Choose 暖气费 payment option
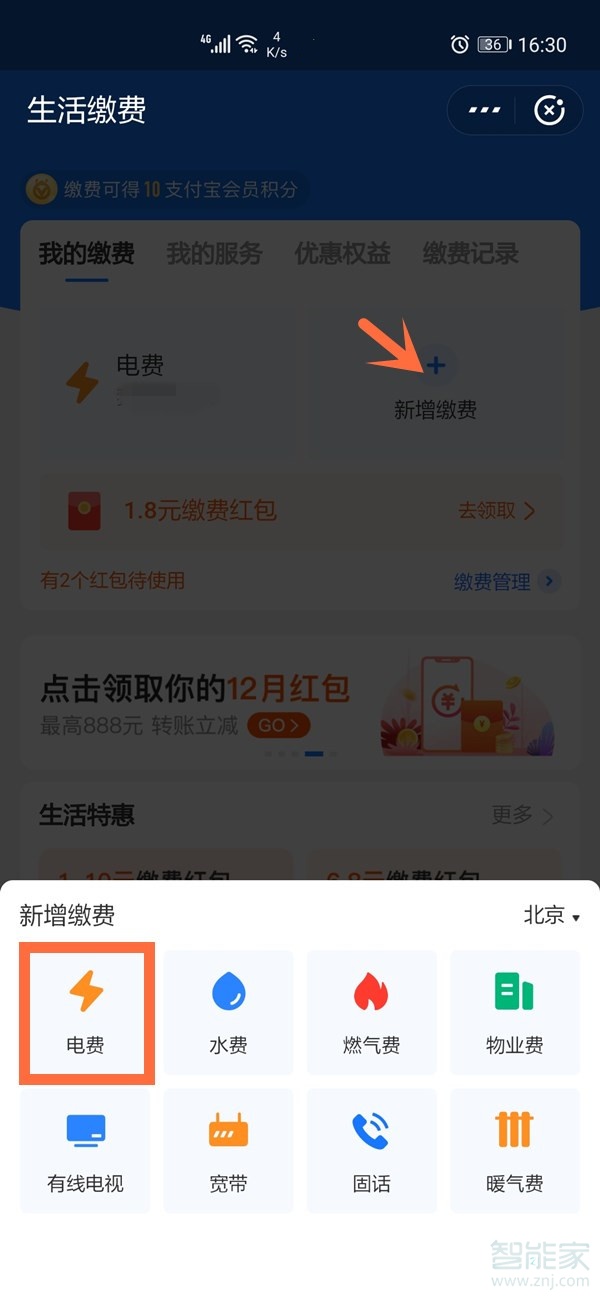 [514, 1152]
